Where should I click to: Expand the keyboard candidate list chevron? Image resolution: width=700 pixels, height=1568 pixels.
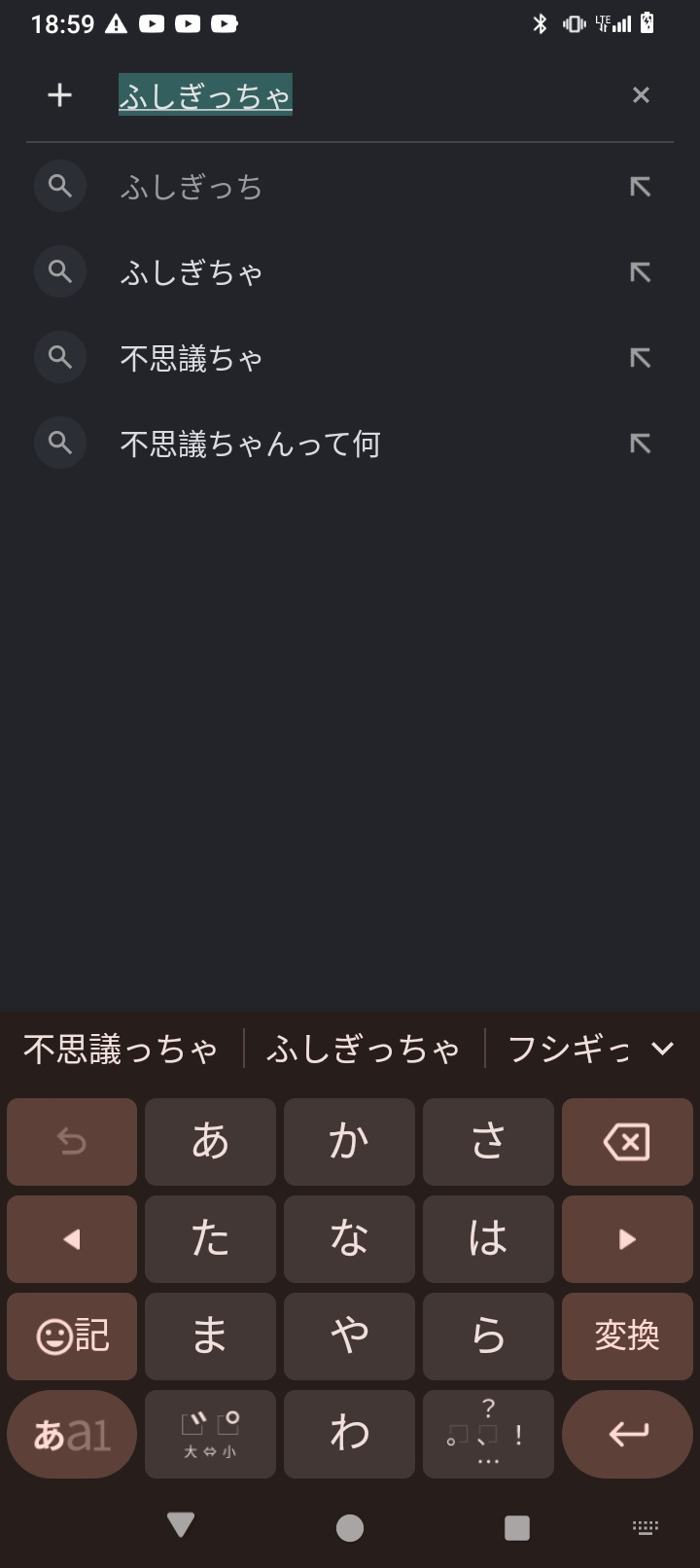point(662,1049)
